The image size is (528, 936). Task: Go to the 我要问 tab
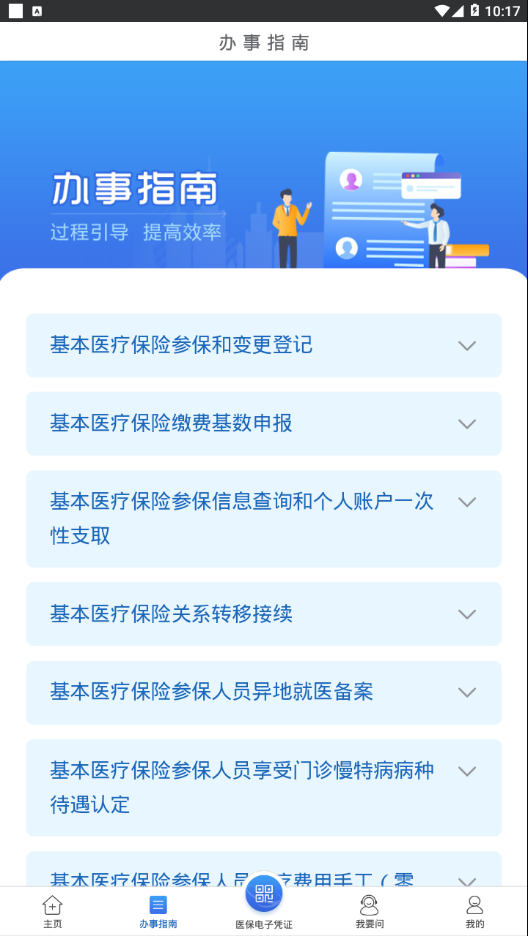369,912
